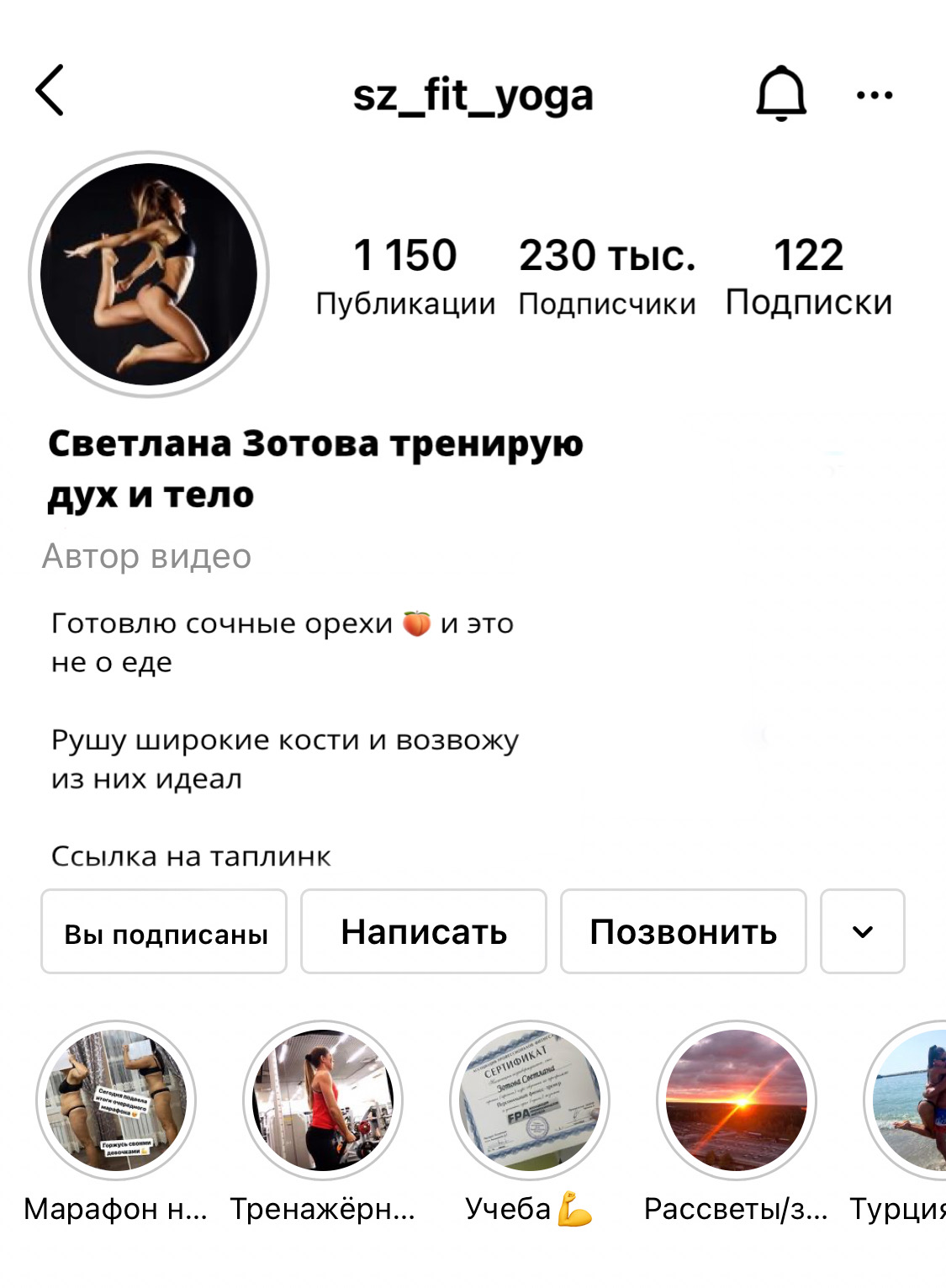View the profile picture story
Image resolution: width=946 pixels, height=1288 pixels.
pyautogui.click(x=149, y=274)
